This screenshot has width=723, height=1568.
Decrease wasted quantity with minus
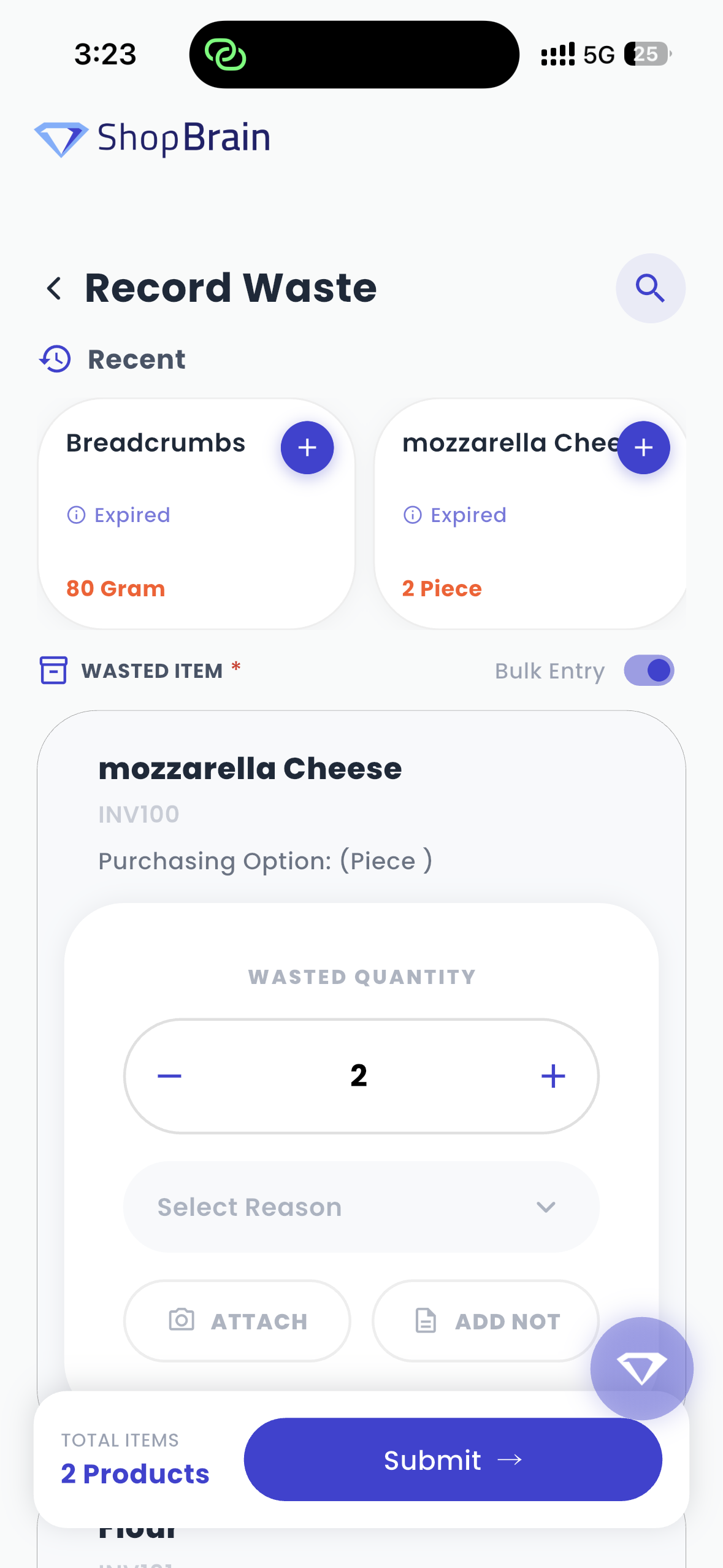click(x=169, y=1076)
